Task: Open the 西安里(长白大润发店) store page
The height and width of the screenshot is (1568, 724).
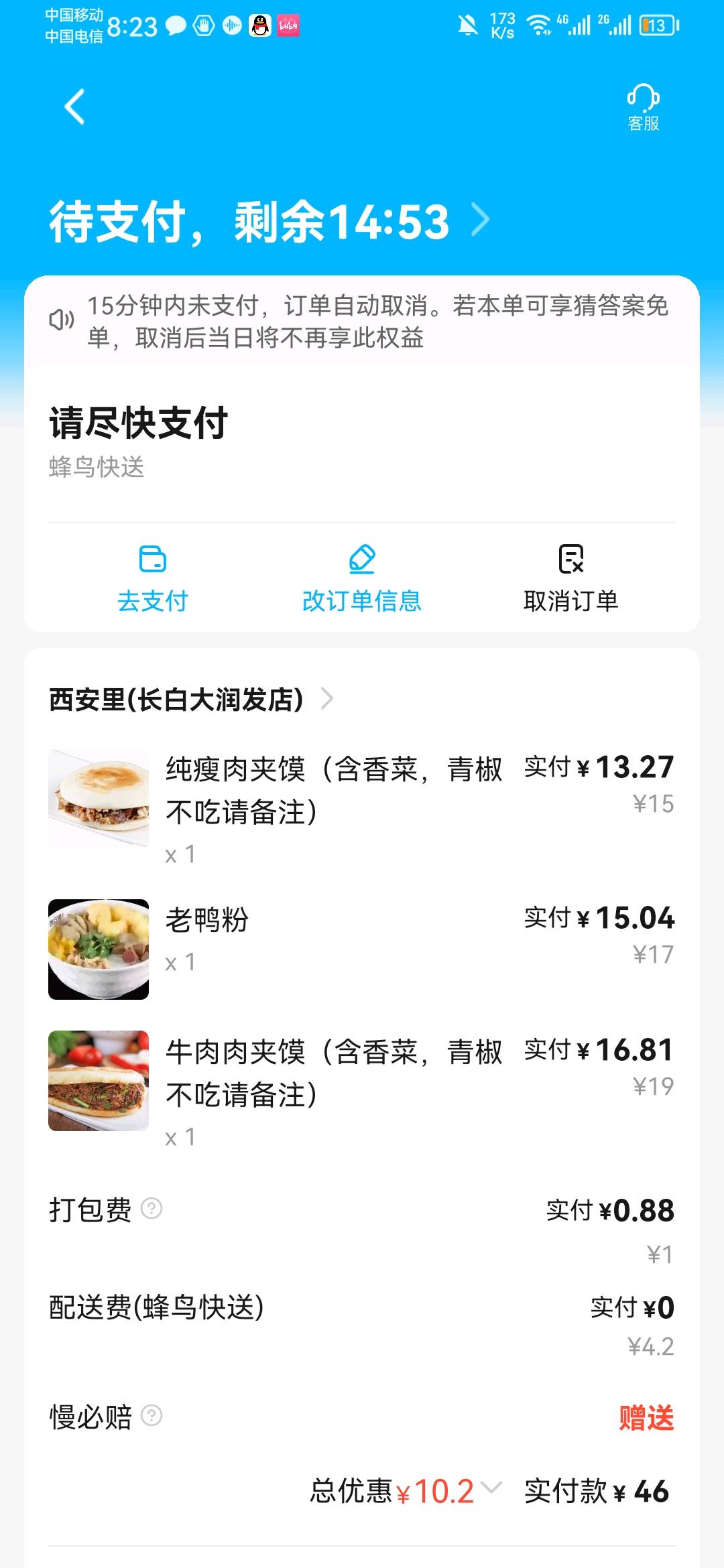Action: point(191,699)
